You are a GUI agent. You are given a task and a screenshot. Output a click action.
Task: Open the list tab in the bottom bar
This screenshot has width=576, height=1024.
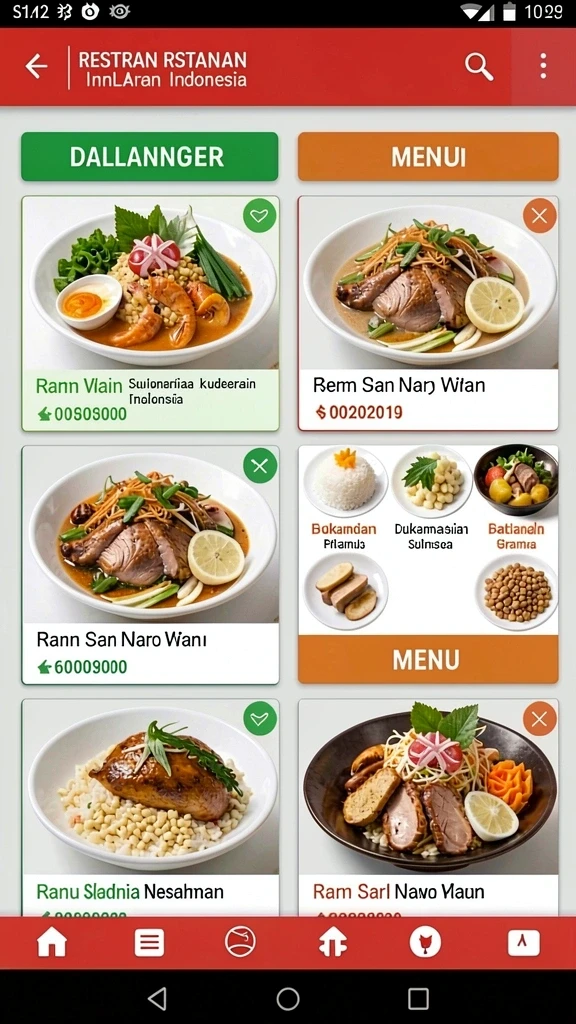pos(150,943)
